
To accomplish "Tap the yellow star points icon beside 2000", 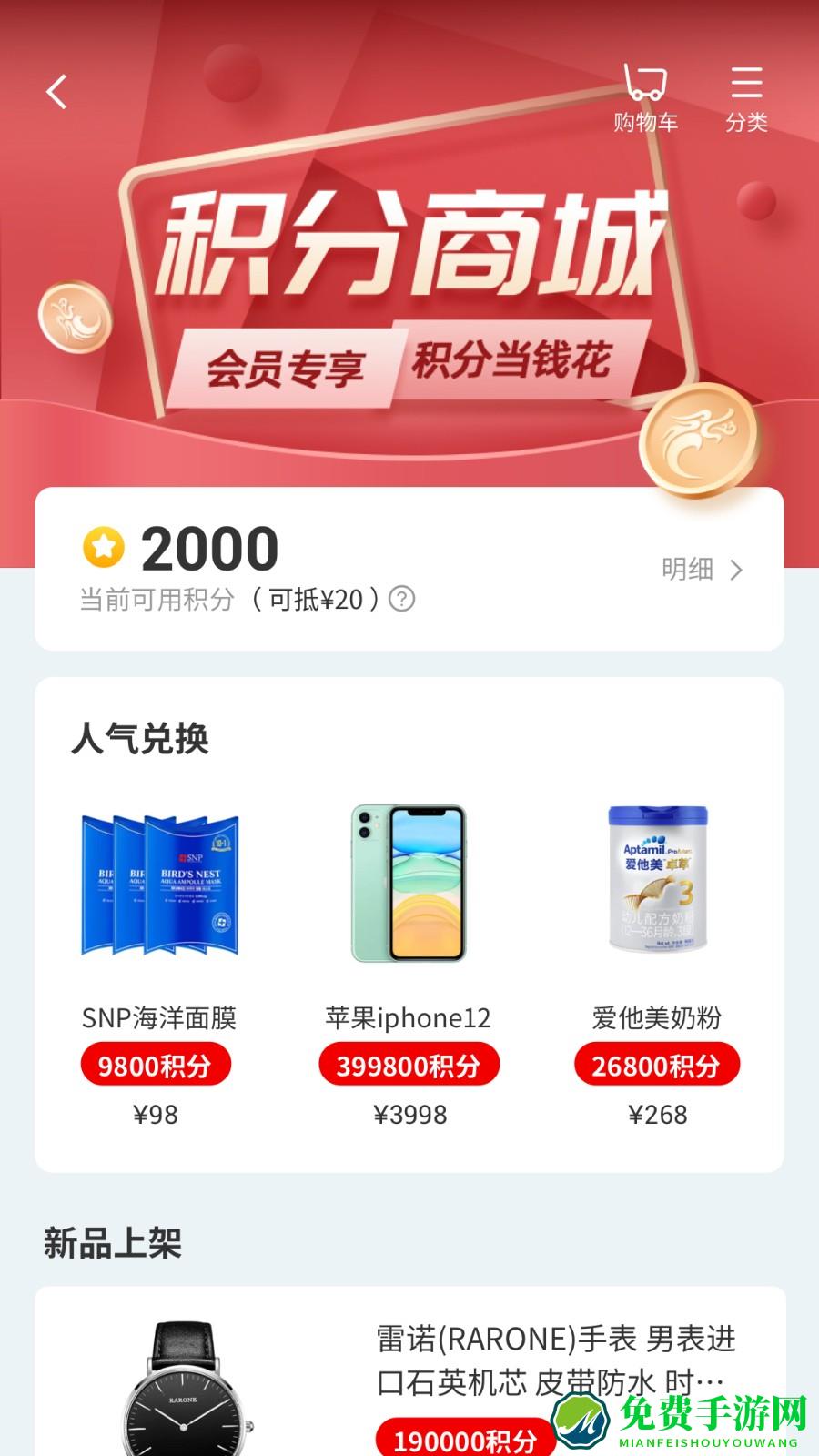I will 105,546.
